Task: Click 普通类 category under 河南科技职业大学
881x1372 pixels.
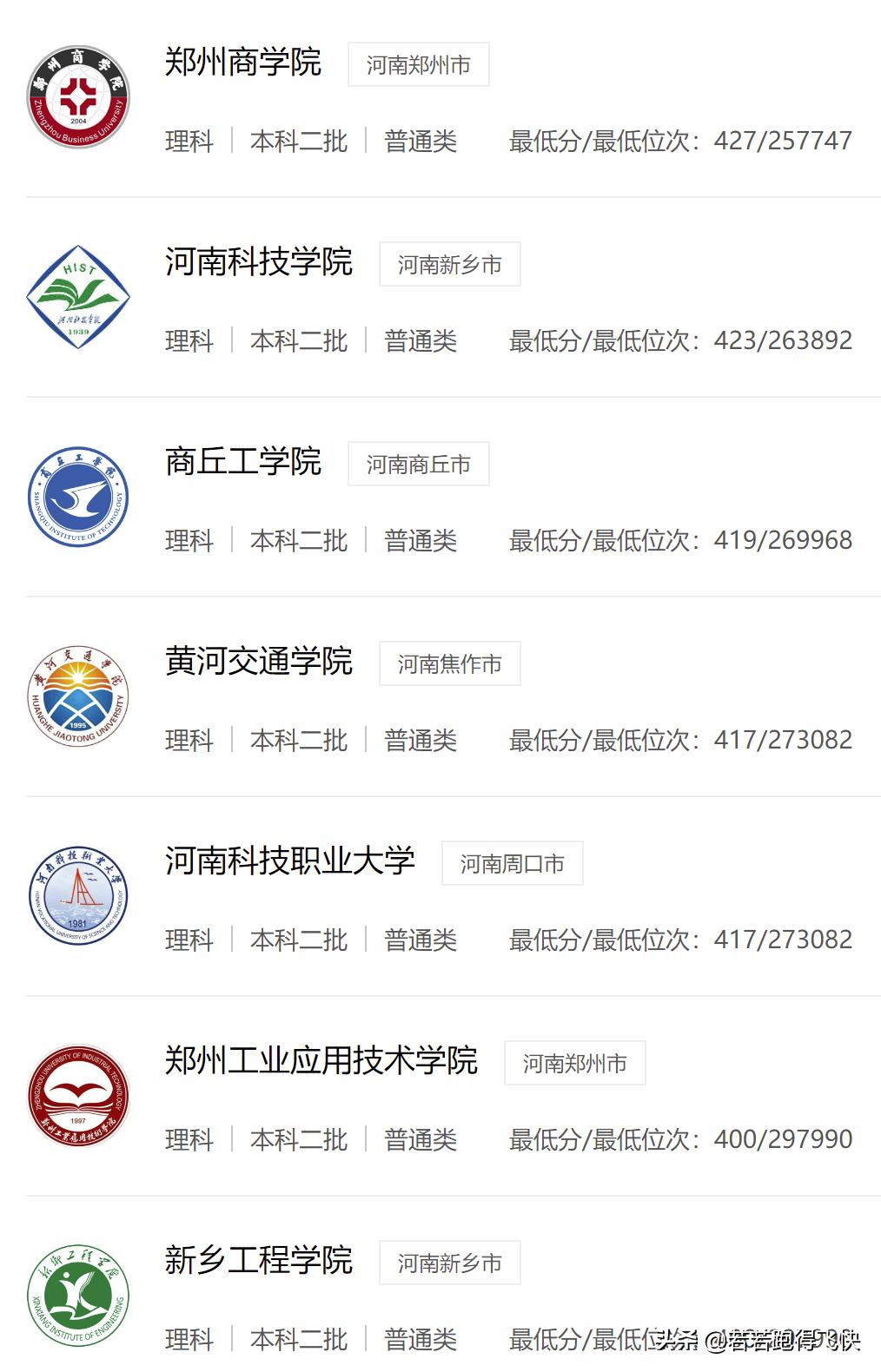Action: tap(422, 939)
